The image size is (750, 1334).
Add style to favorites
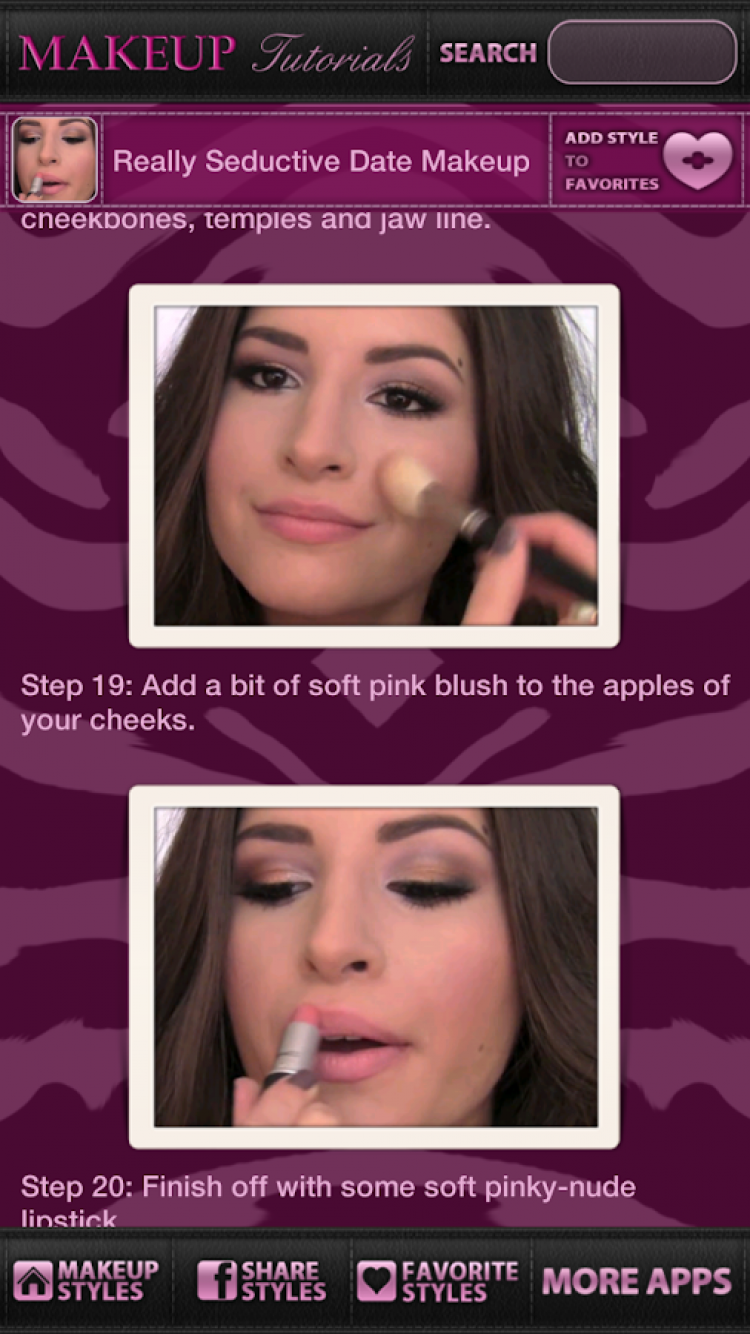click(648, 161)
